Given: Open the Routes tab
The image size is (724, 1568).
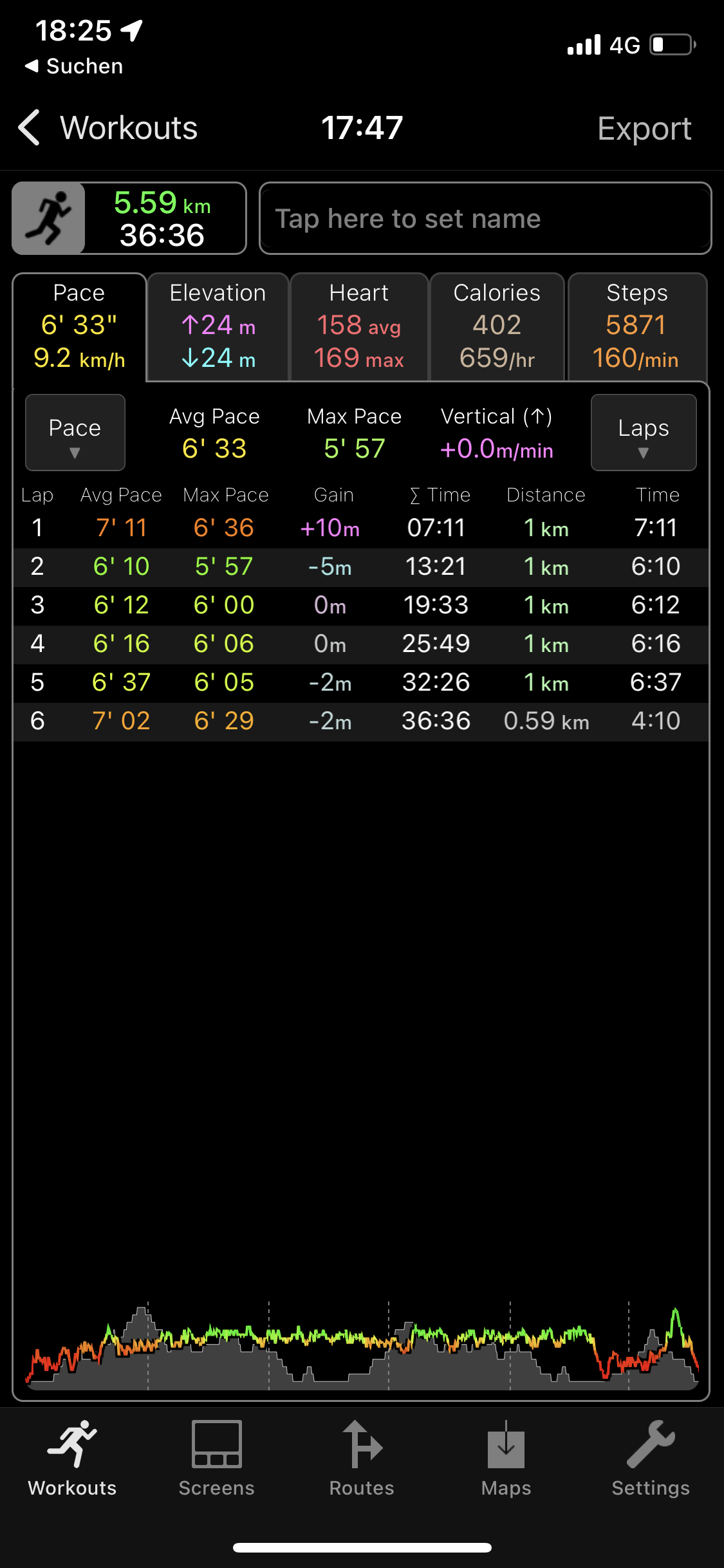Looking at the screenshot, I should 362,1459.
